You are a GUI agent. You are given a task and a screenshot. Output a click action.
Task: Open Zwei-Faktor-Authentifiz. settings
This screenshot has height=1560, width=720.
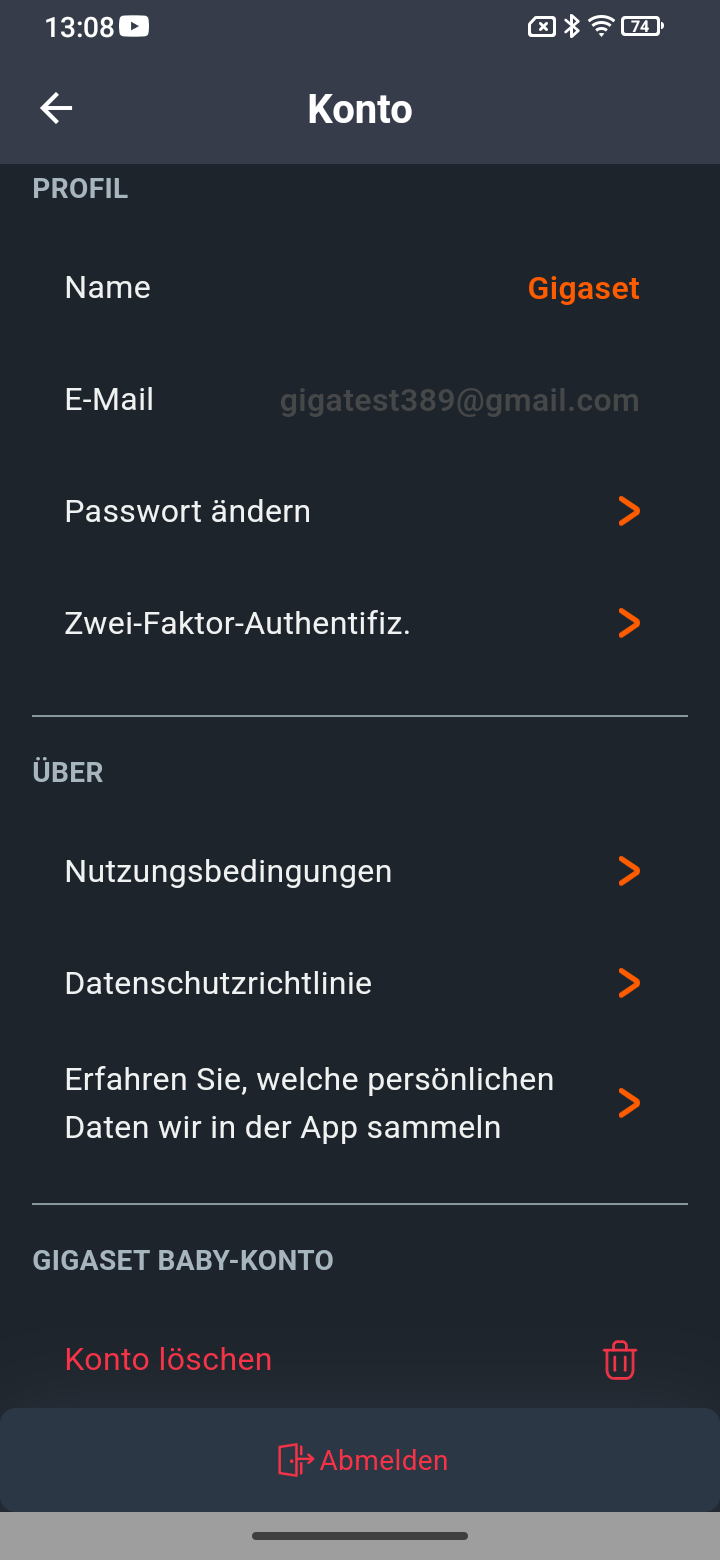point(360,624)
